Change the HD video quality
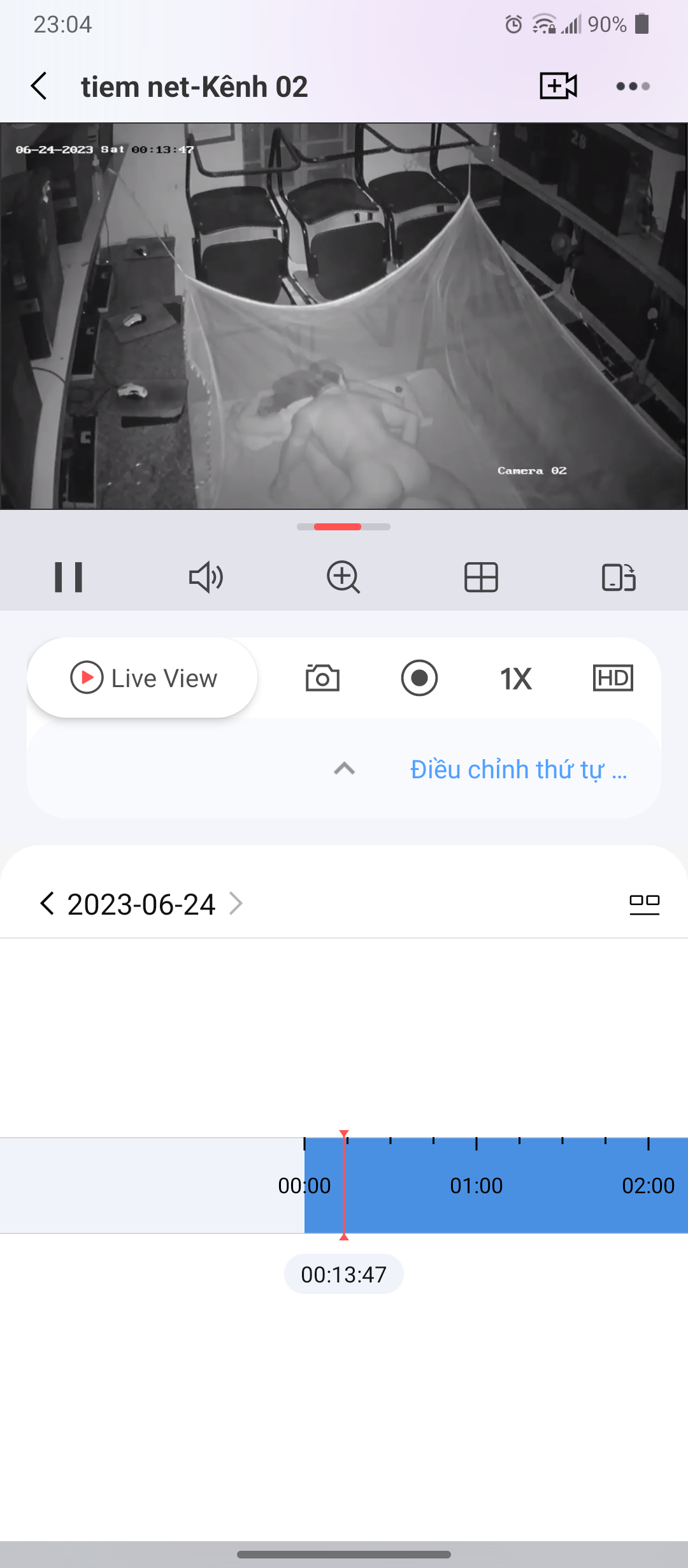688x1568 pixels. [x=613, y=678]
